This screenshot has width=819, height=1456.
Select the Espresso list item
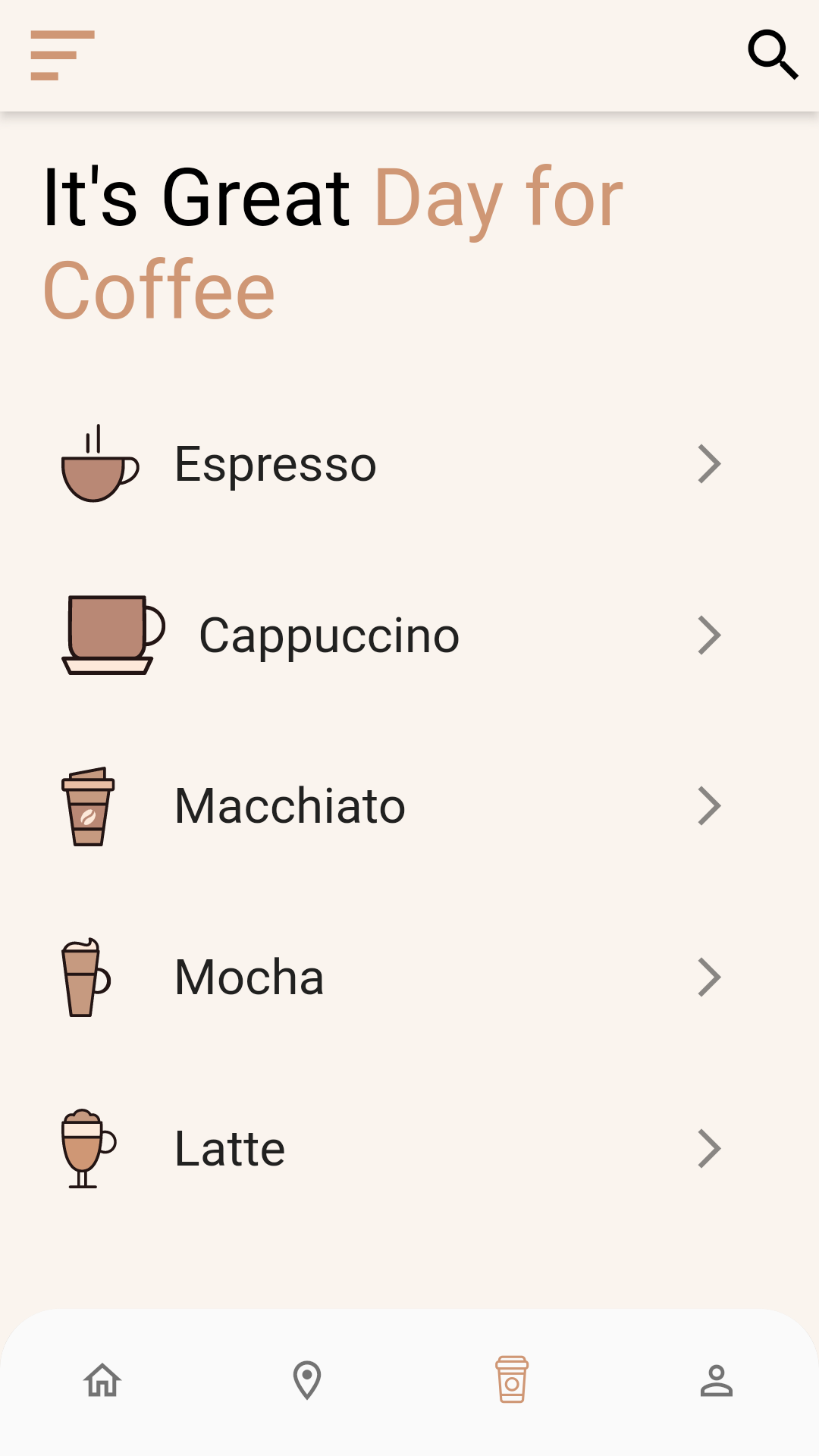click(275, 464)
